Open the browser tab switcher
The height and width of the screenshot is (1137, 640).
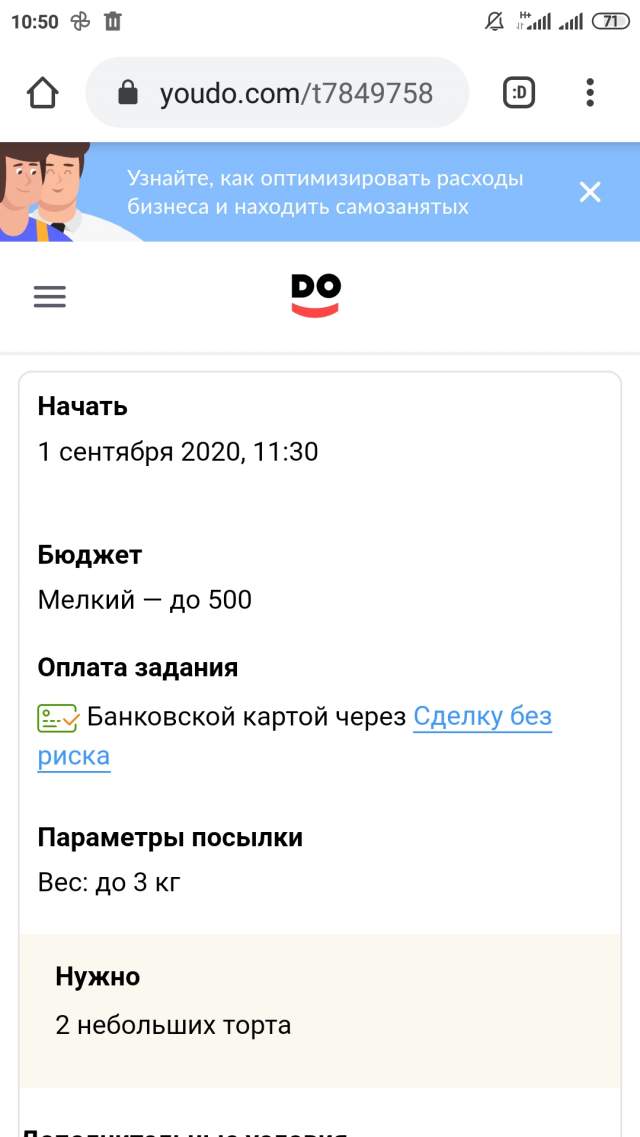pos(518,93)
